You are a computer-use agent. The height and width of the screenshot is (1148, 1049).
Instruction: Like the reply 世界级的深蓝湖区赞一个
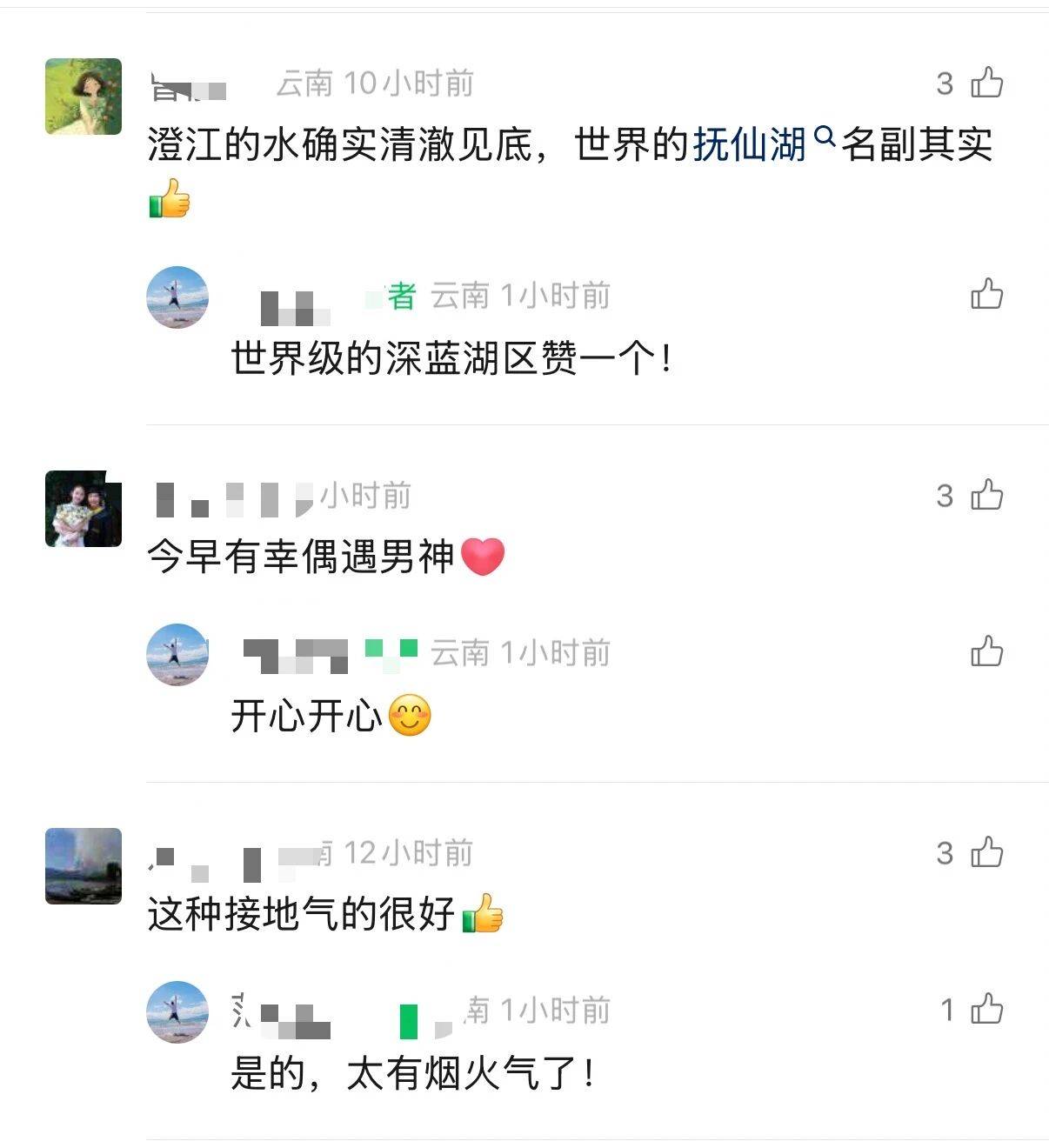pyautogui.click(x=986, y=296)
